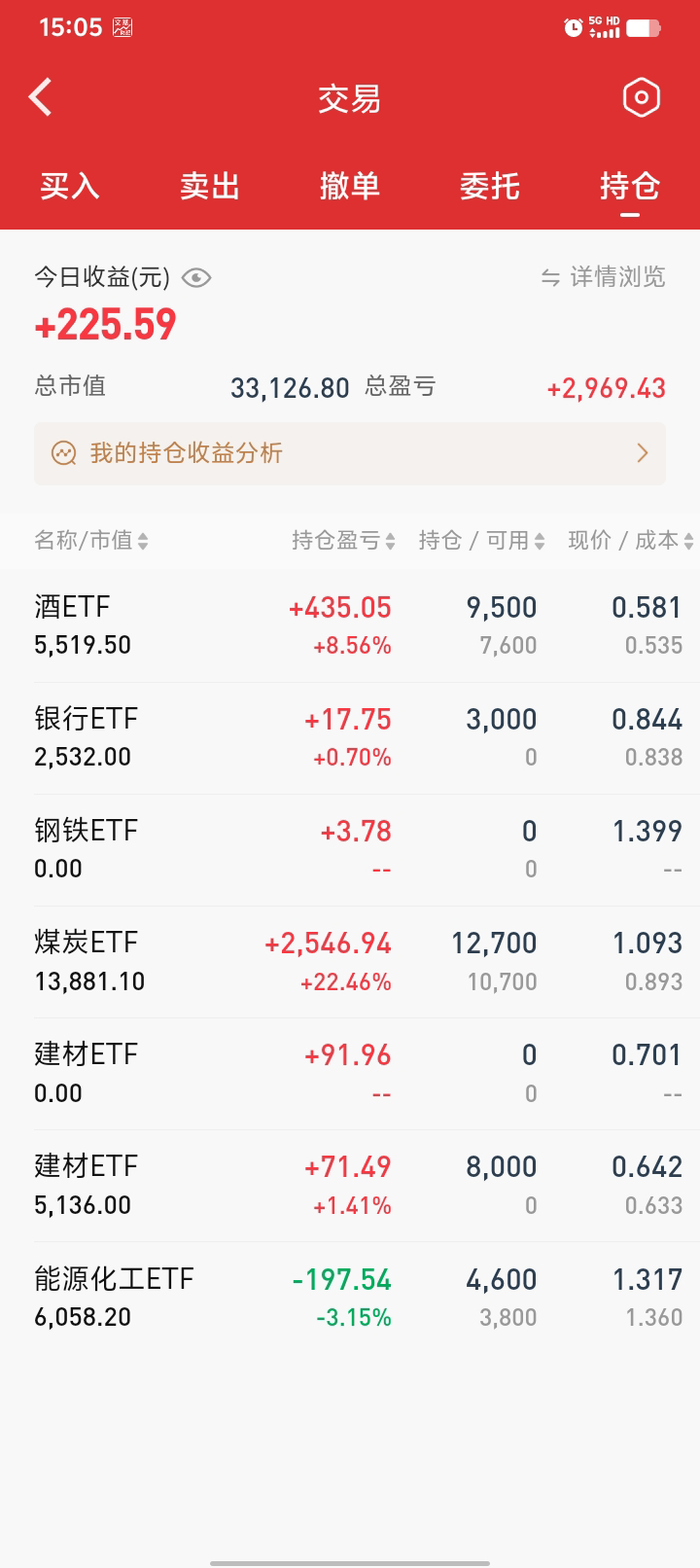700x1568 pixels.
Task: Select the 银行ETF position row
Action: [350, 737]
